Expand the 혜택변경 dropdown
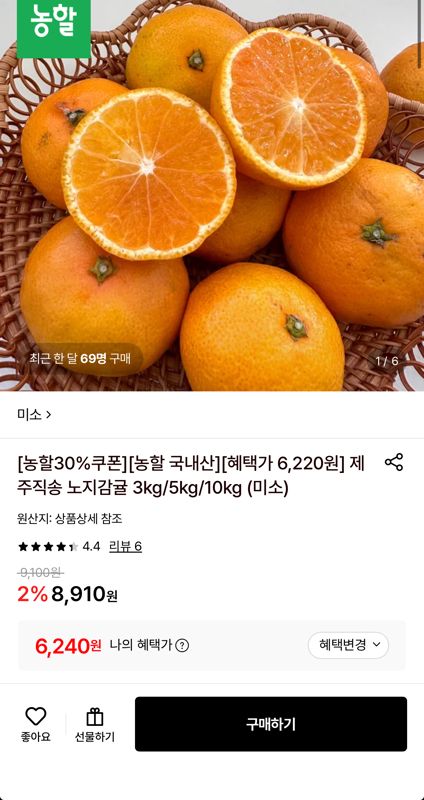Viewport: 424px width, 800px height. (x=348, y=645)
